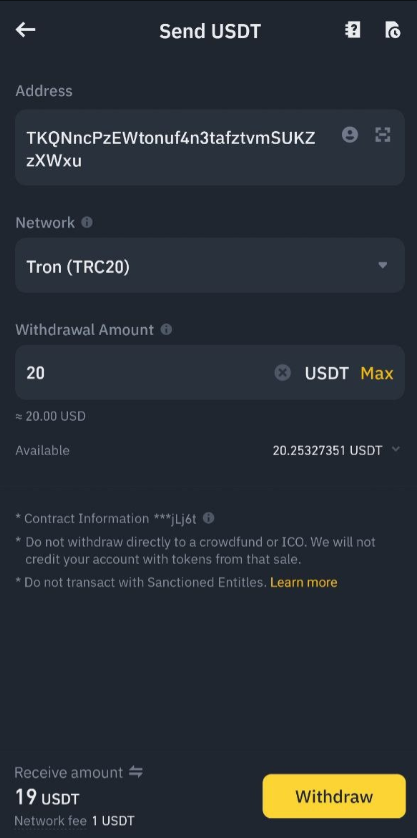Edit the wallet address field
This screenshot has height=838, width=417.
click(176, 148)
